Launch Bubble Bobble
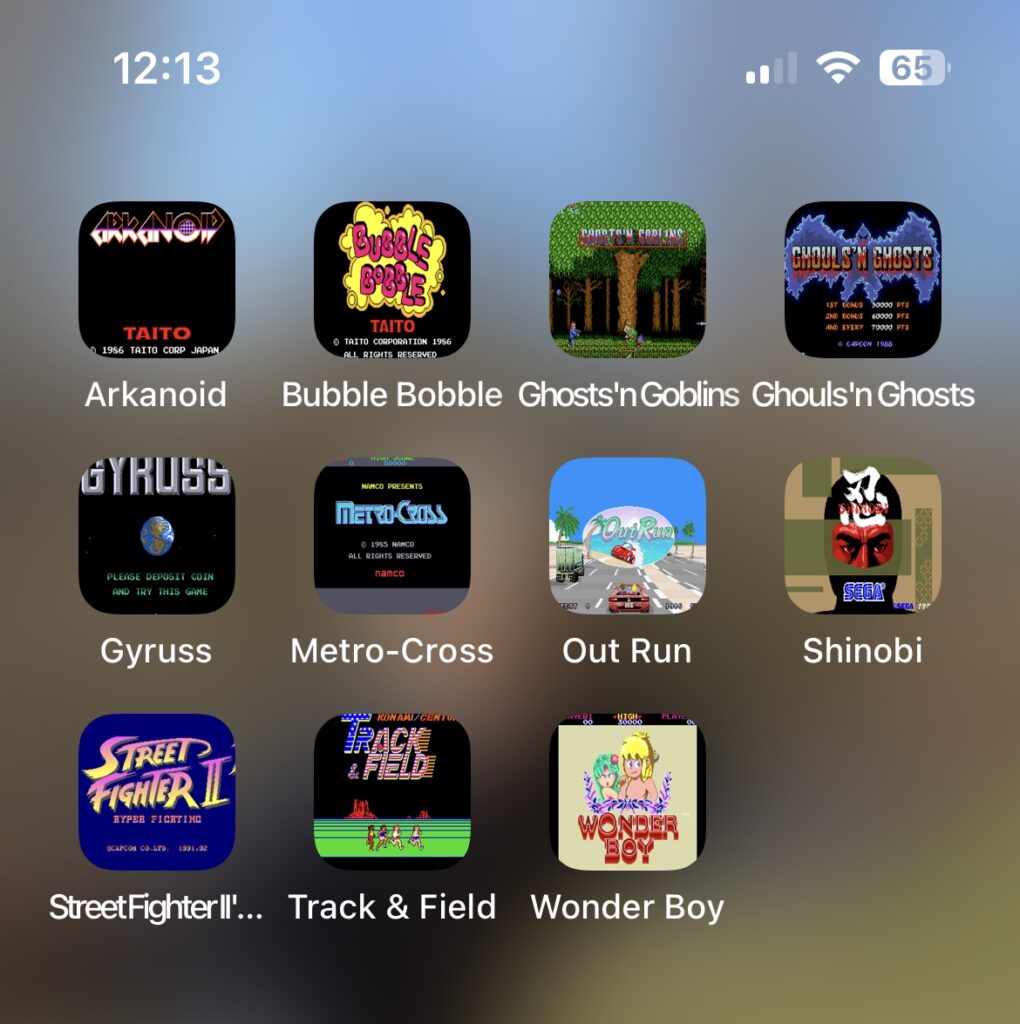 (392, 280)
